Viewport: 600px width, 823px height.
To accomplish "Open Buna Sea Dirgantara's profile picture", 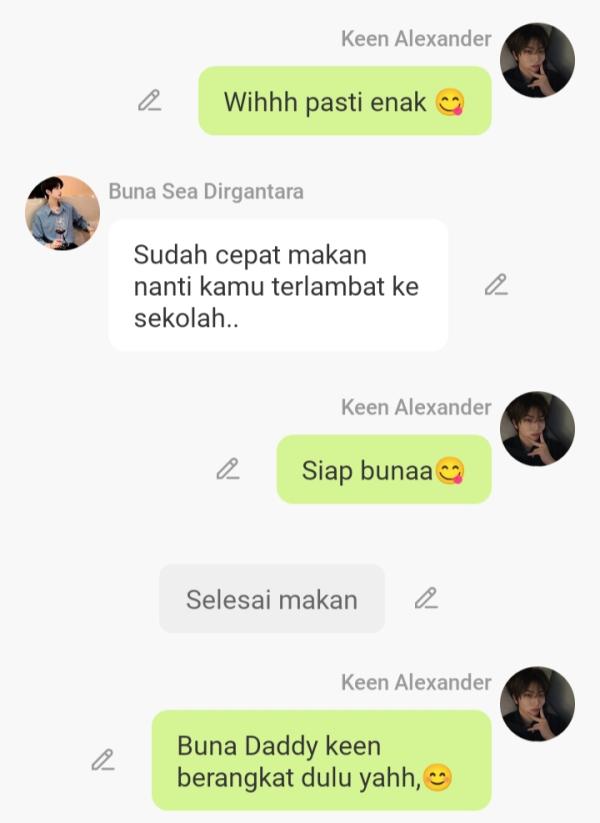I will 62,212.
